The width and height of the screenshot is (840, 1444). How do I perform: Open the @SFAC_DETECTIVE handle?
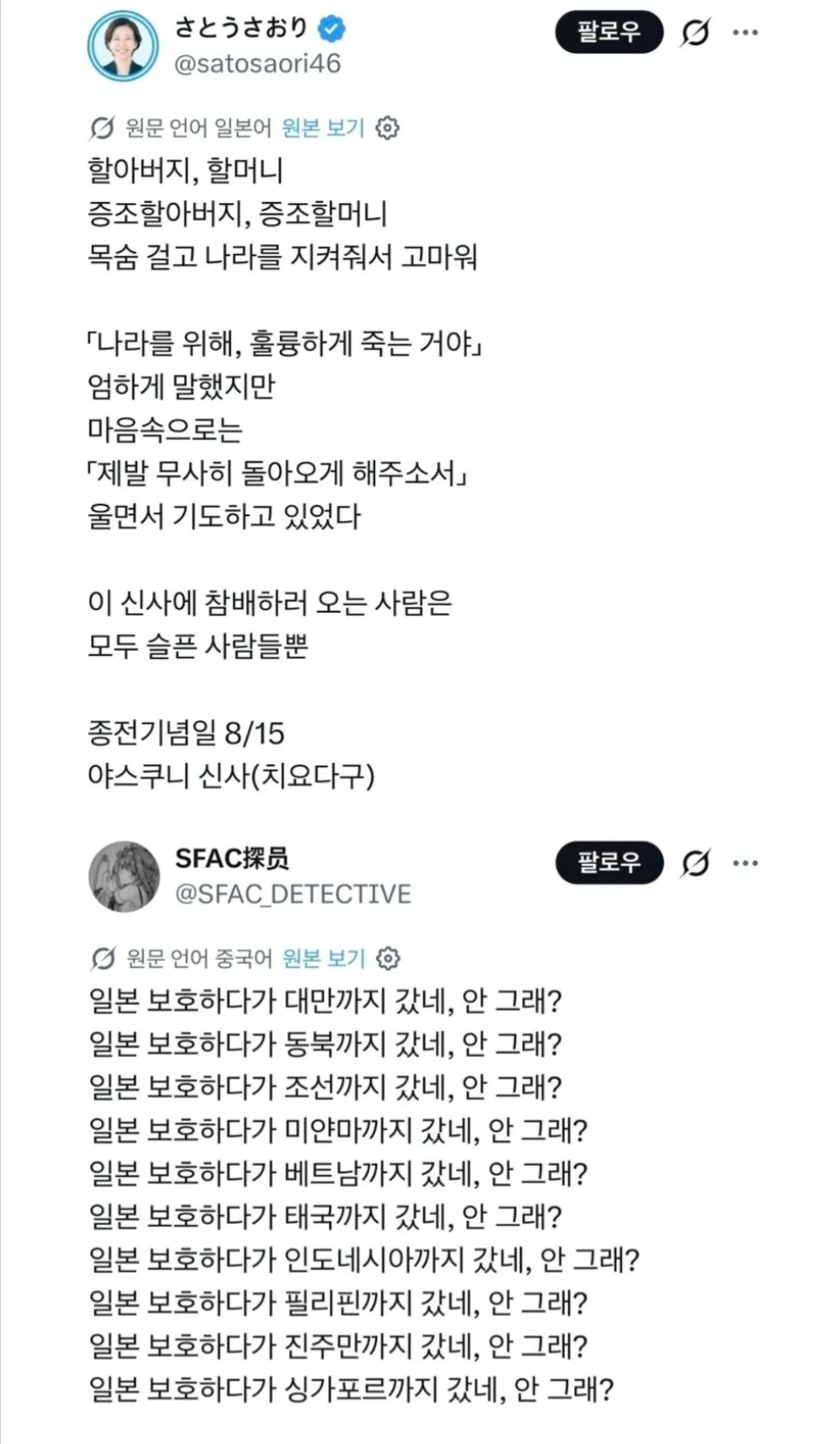(293, 893)
